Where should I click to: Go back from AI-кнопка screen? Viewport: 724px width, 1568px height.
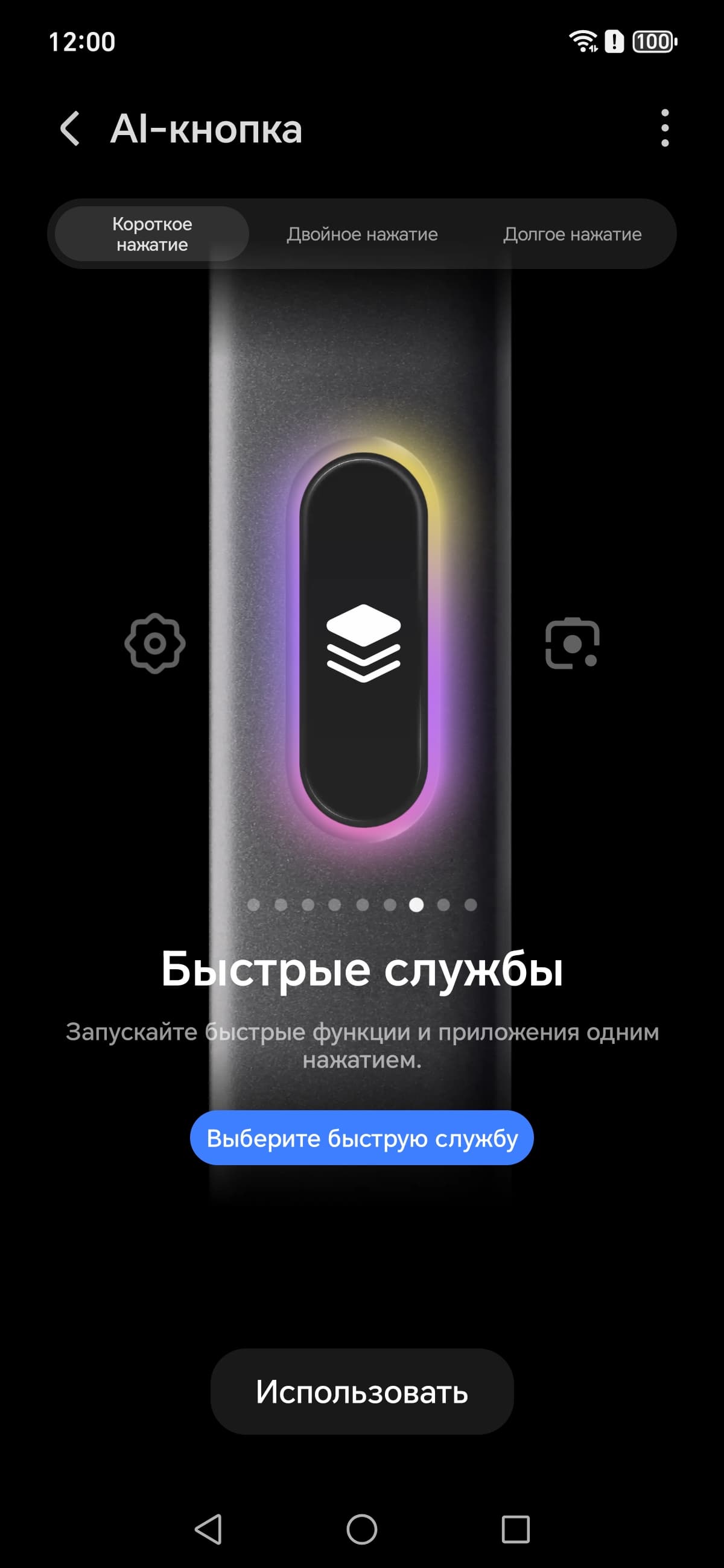click(70, 128)
